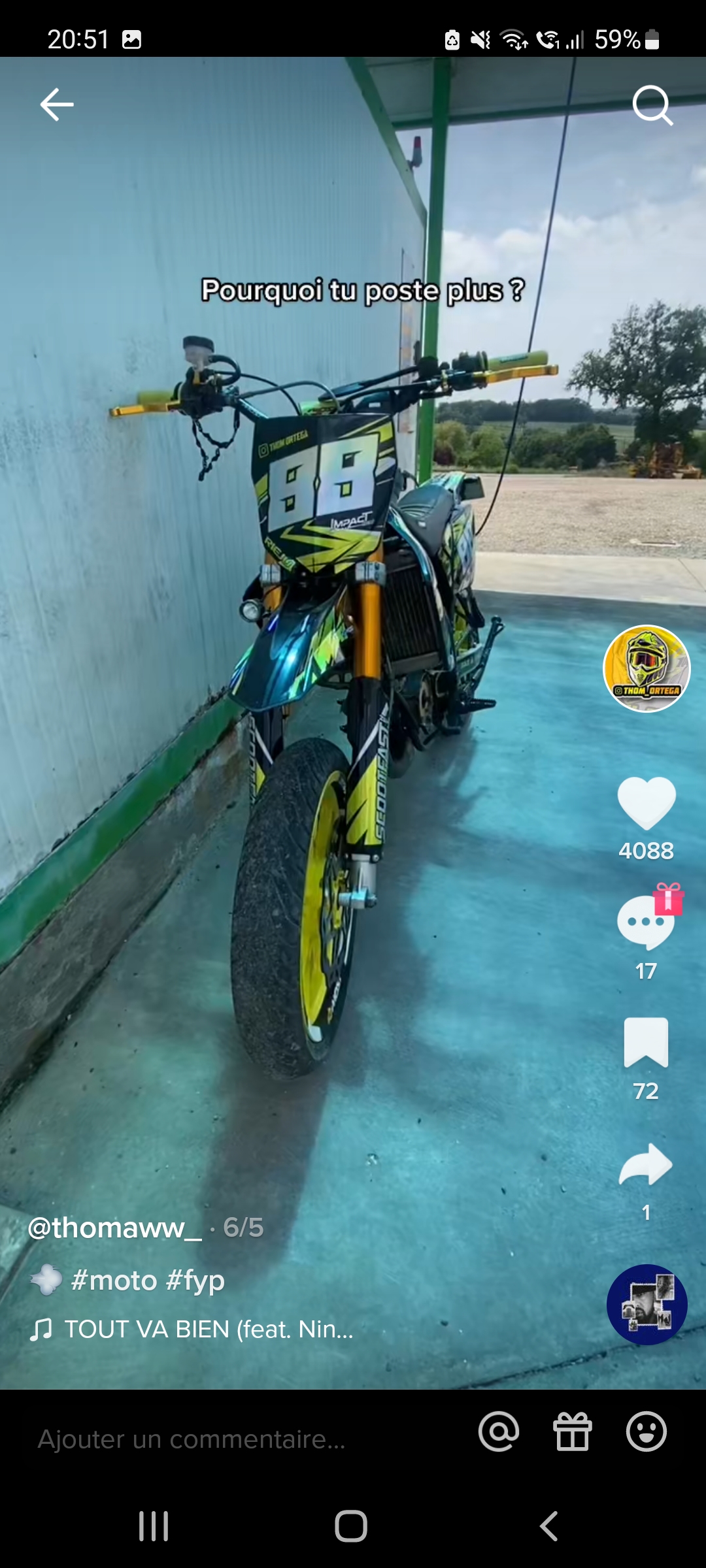The height and width of the screenshot is (1568, 706).
Task: Open search with the magnifier icon
Action: [x=652, y=105]
